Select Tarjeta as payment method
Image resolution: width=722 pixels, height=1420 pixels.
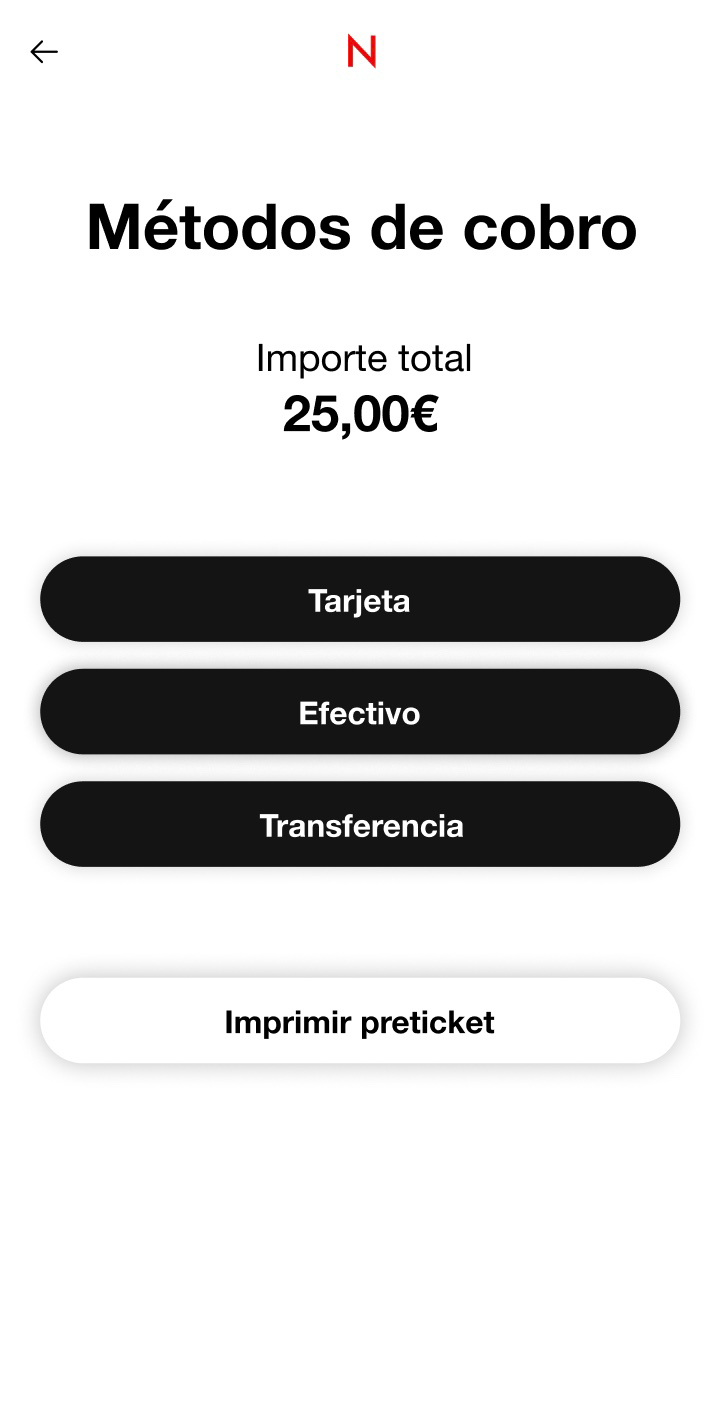(360, 600)
